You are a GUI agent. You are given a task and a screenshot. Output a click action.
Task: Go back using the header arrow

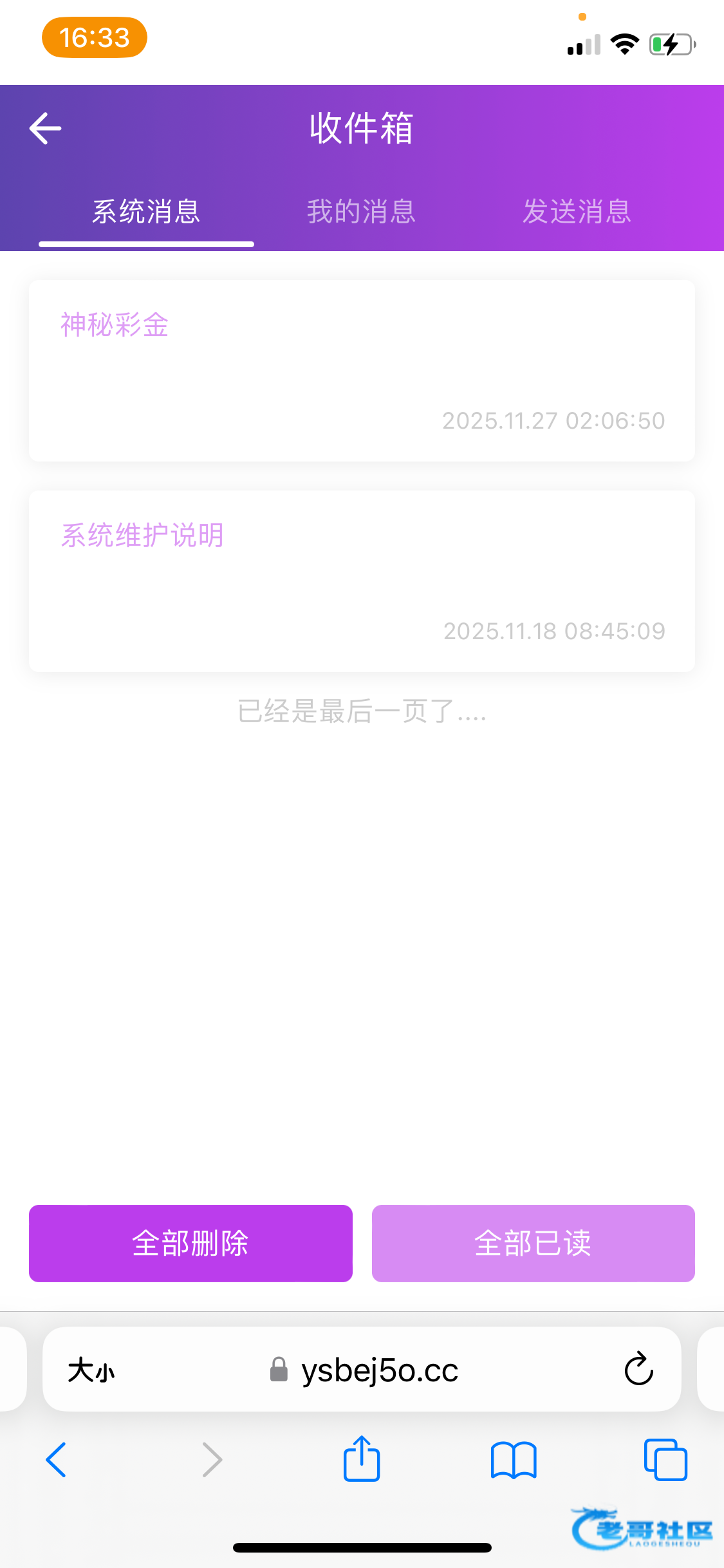coord(45,128)
